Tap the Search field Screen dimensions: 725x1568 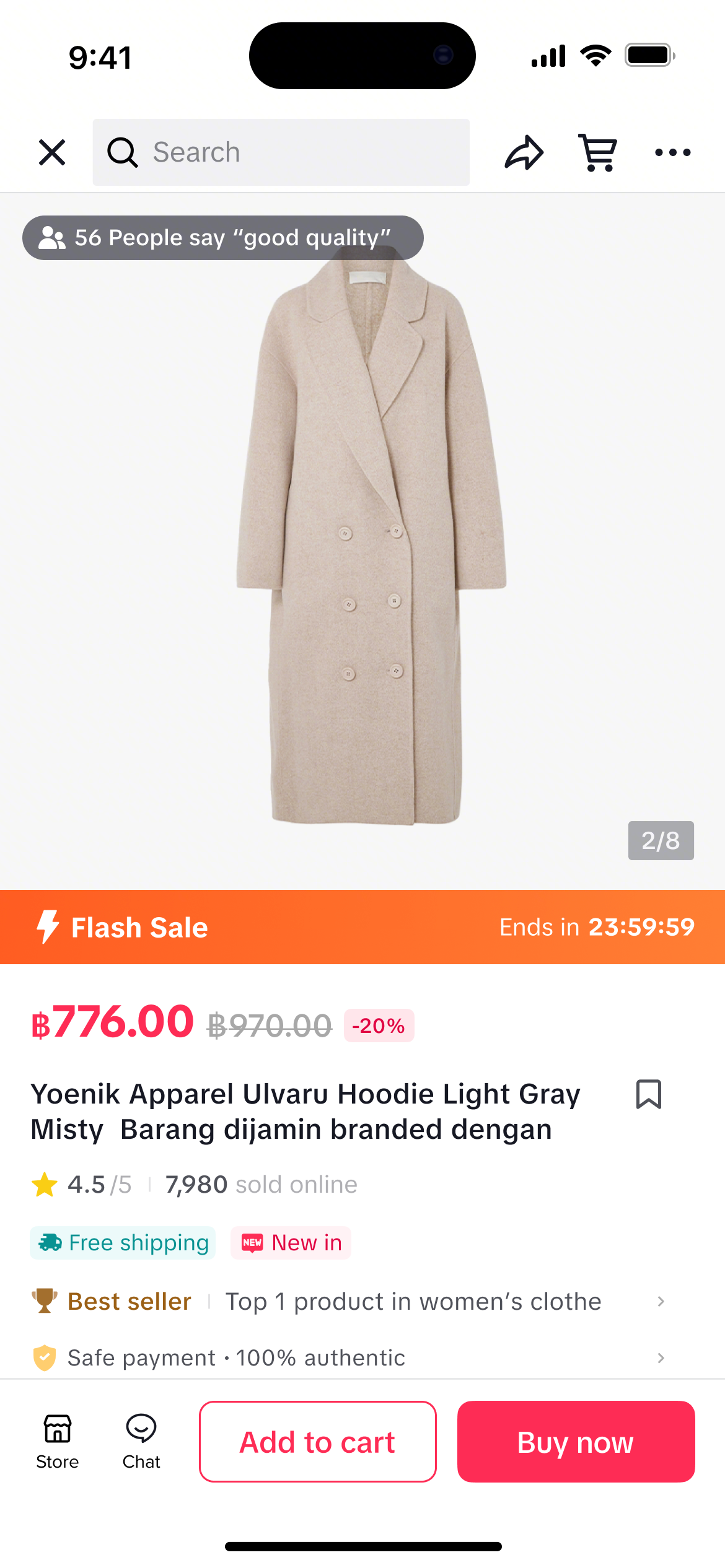click(x=281, y=152)
